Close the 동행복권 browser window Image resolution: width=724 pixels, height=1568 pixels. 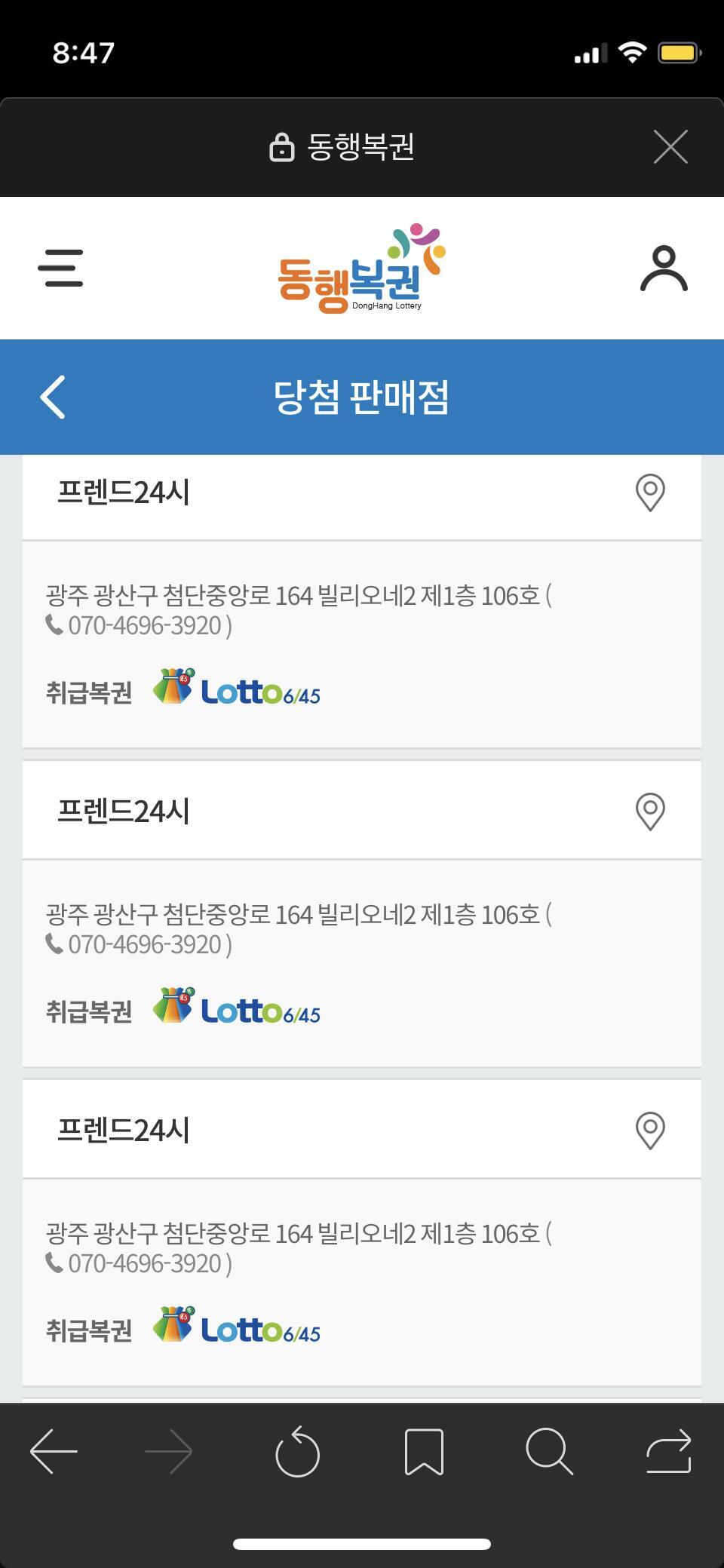point(670,146)
